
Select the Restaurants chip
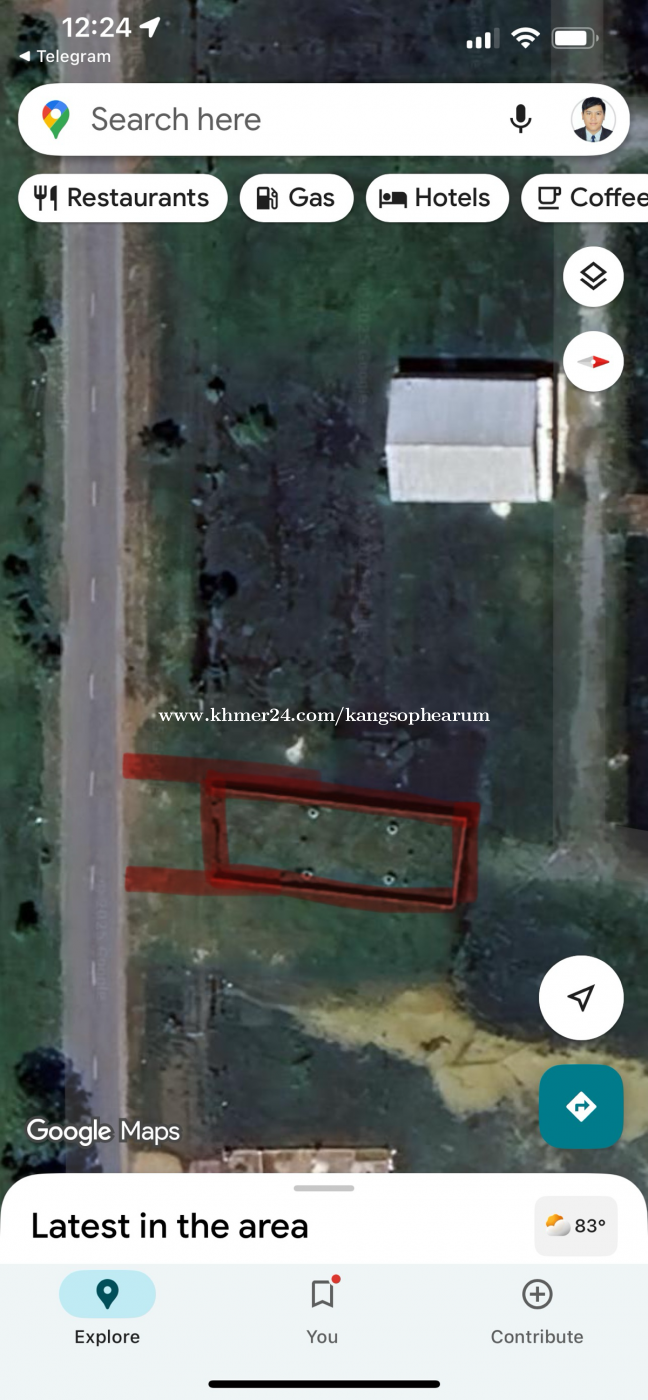[122, 198]
